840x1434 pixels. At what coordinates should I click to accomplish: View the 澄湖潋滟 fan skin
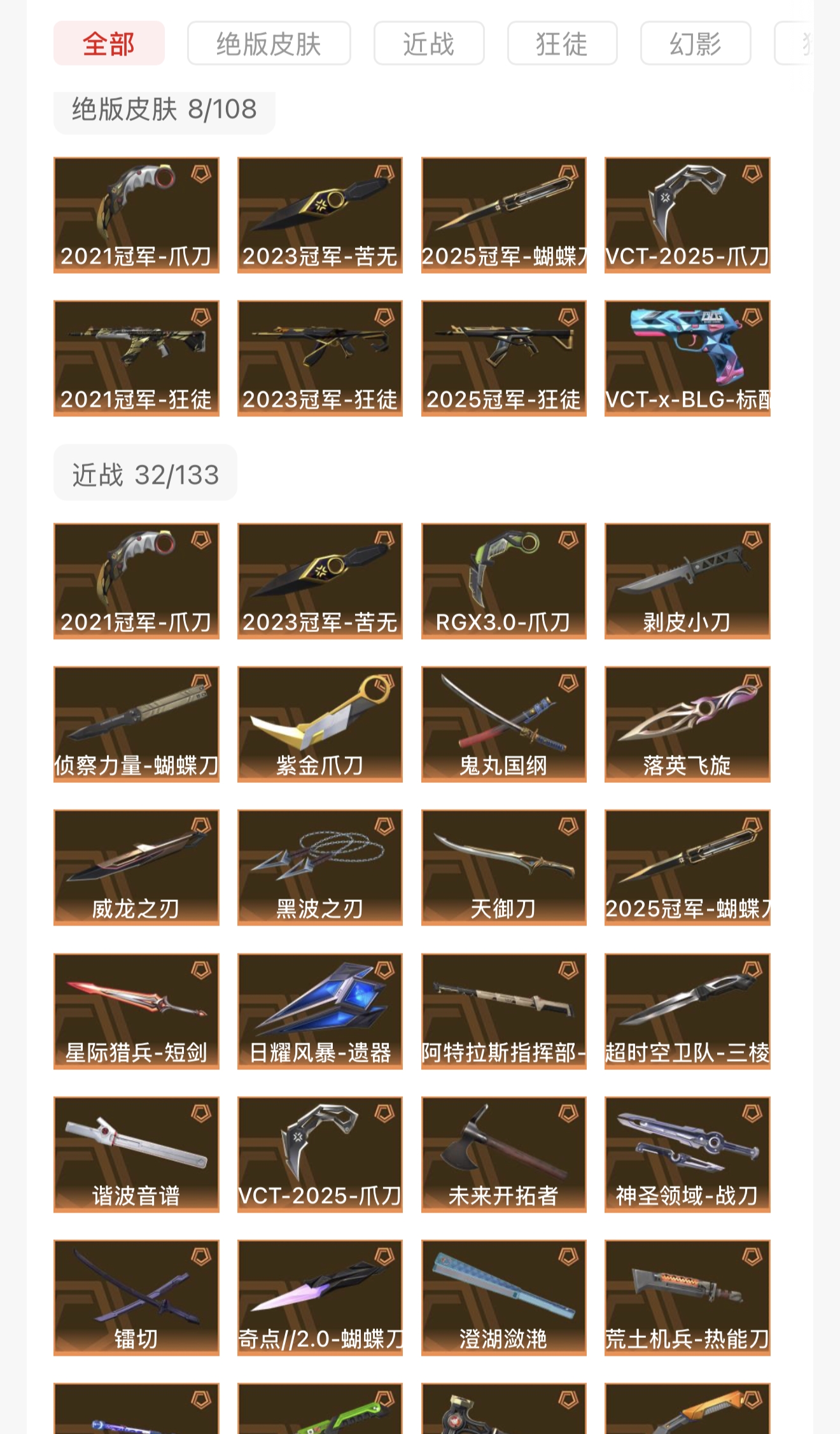pyautogui.click(x=503, y=1297)
